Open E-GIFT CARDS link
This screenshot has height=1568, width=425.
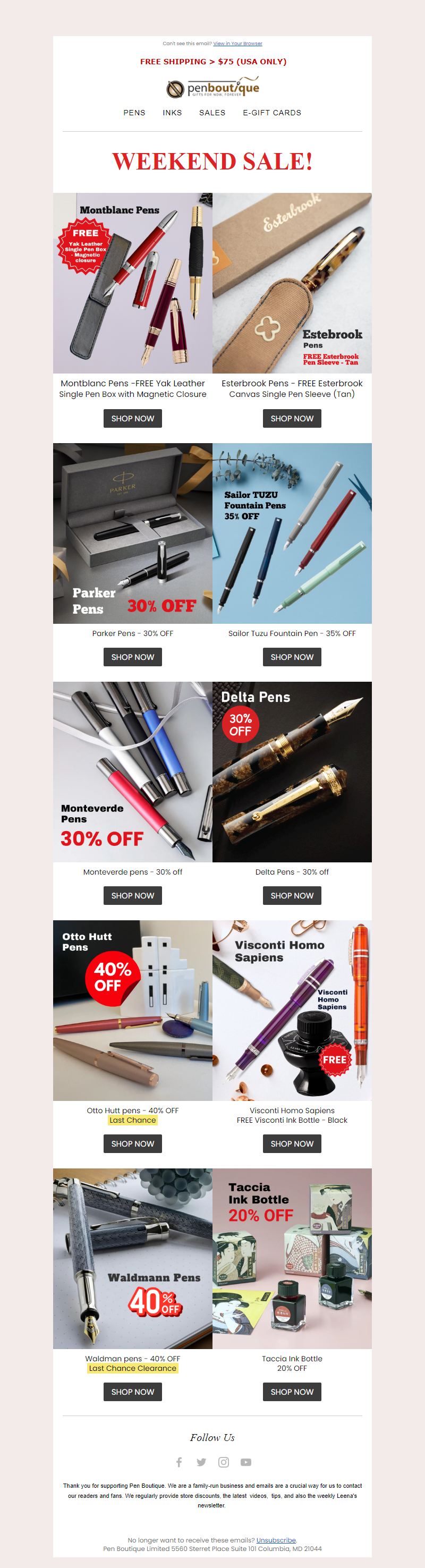click(271, 113)
